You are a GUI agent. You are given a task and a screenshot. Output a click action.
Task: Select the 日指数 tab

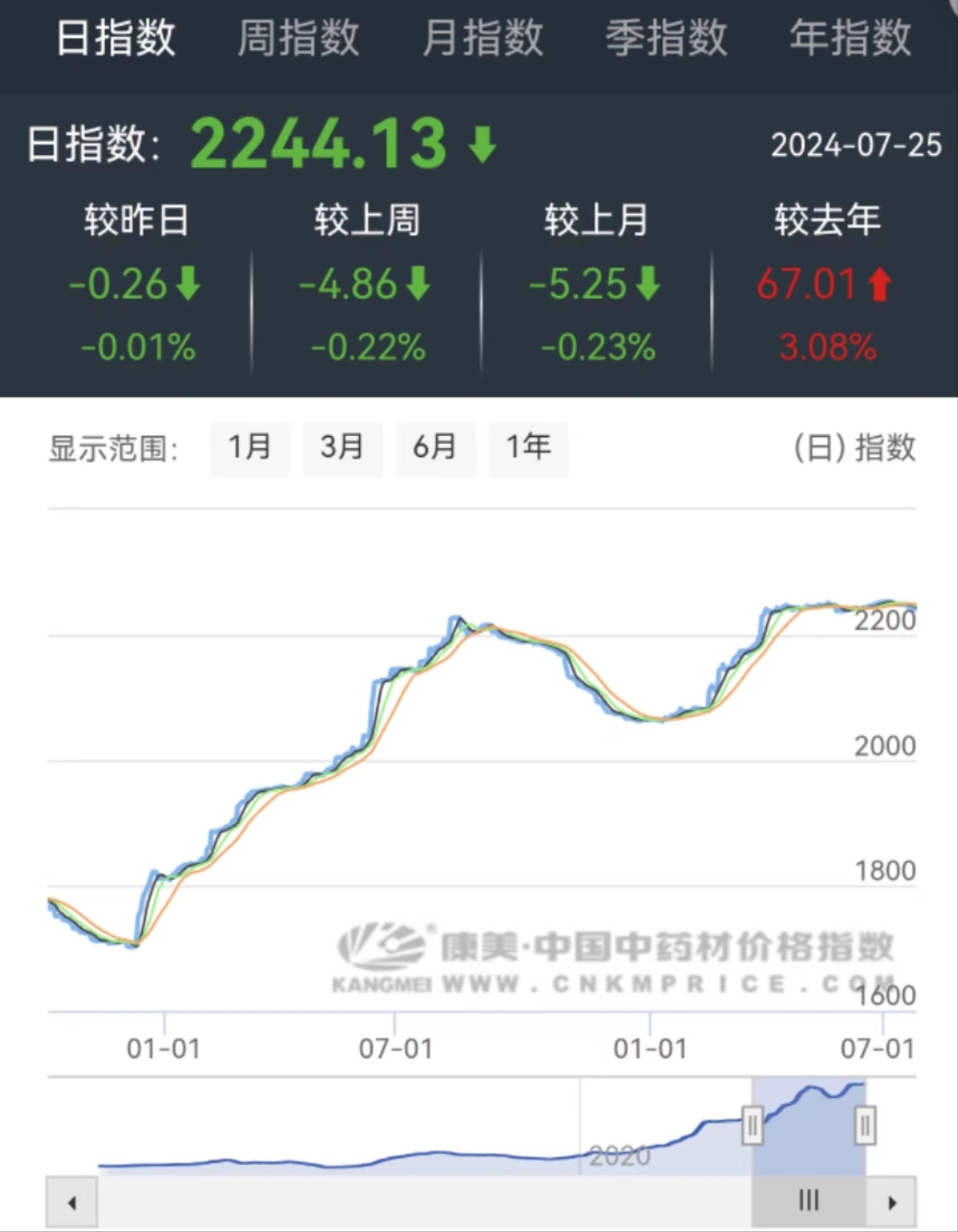click(x=116, y=38)
